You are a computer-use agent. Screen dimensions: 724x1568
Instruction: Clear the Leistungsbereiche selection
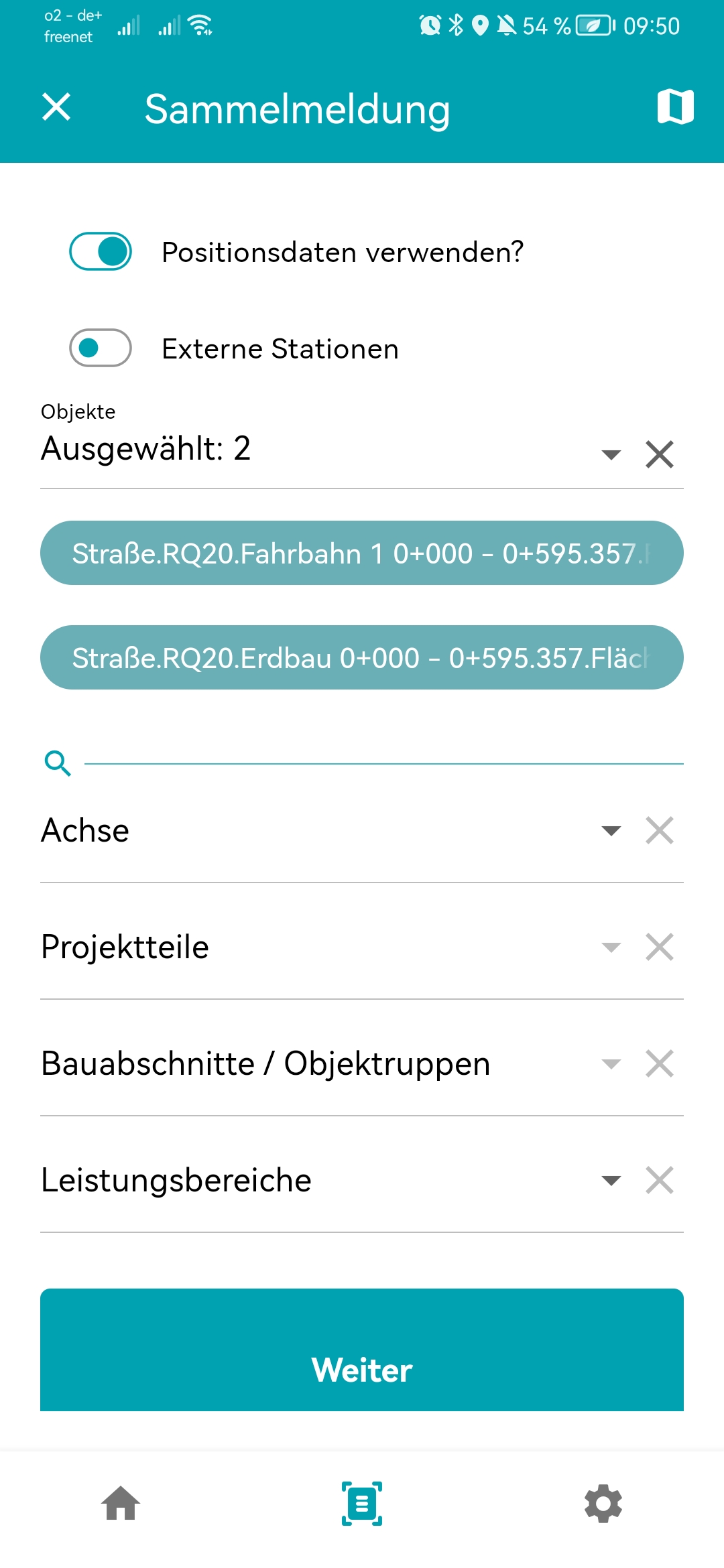pos(660,1181)
